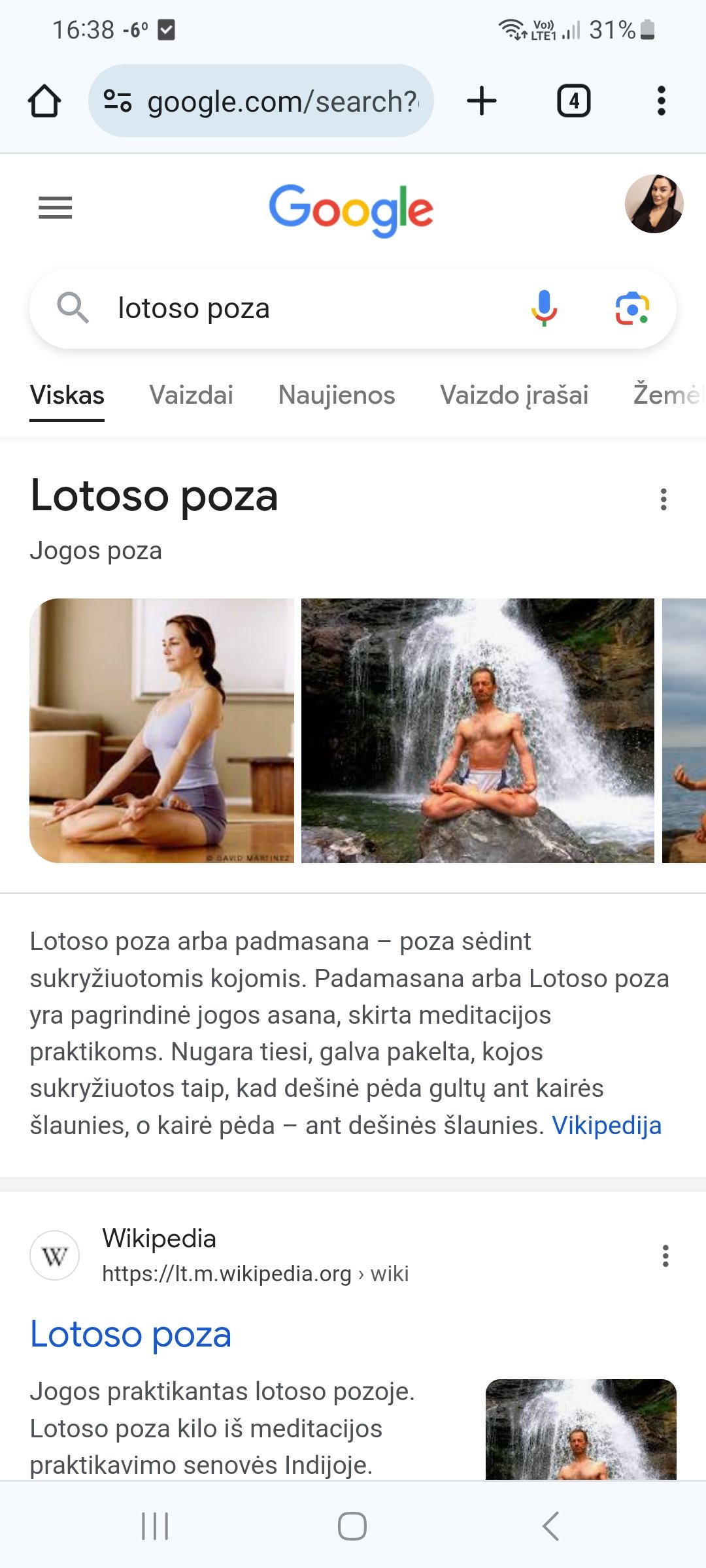This screenshot has width=706, height=1568.
Task: Open more options for Lotoso poza panel
Action: (x=664, y=499)
